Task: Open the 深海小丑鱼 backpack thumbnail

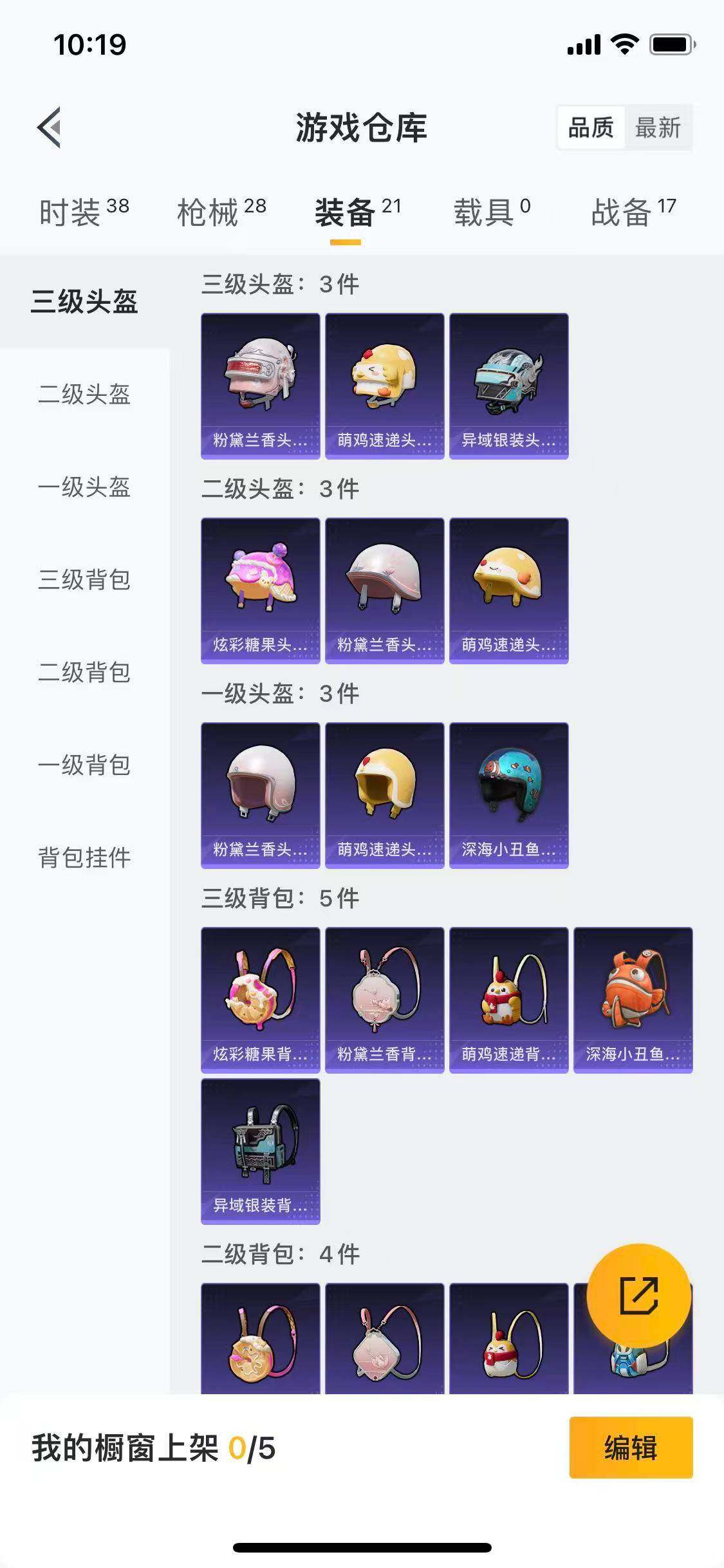Action: point(633,1001)
